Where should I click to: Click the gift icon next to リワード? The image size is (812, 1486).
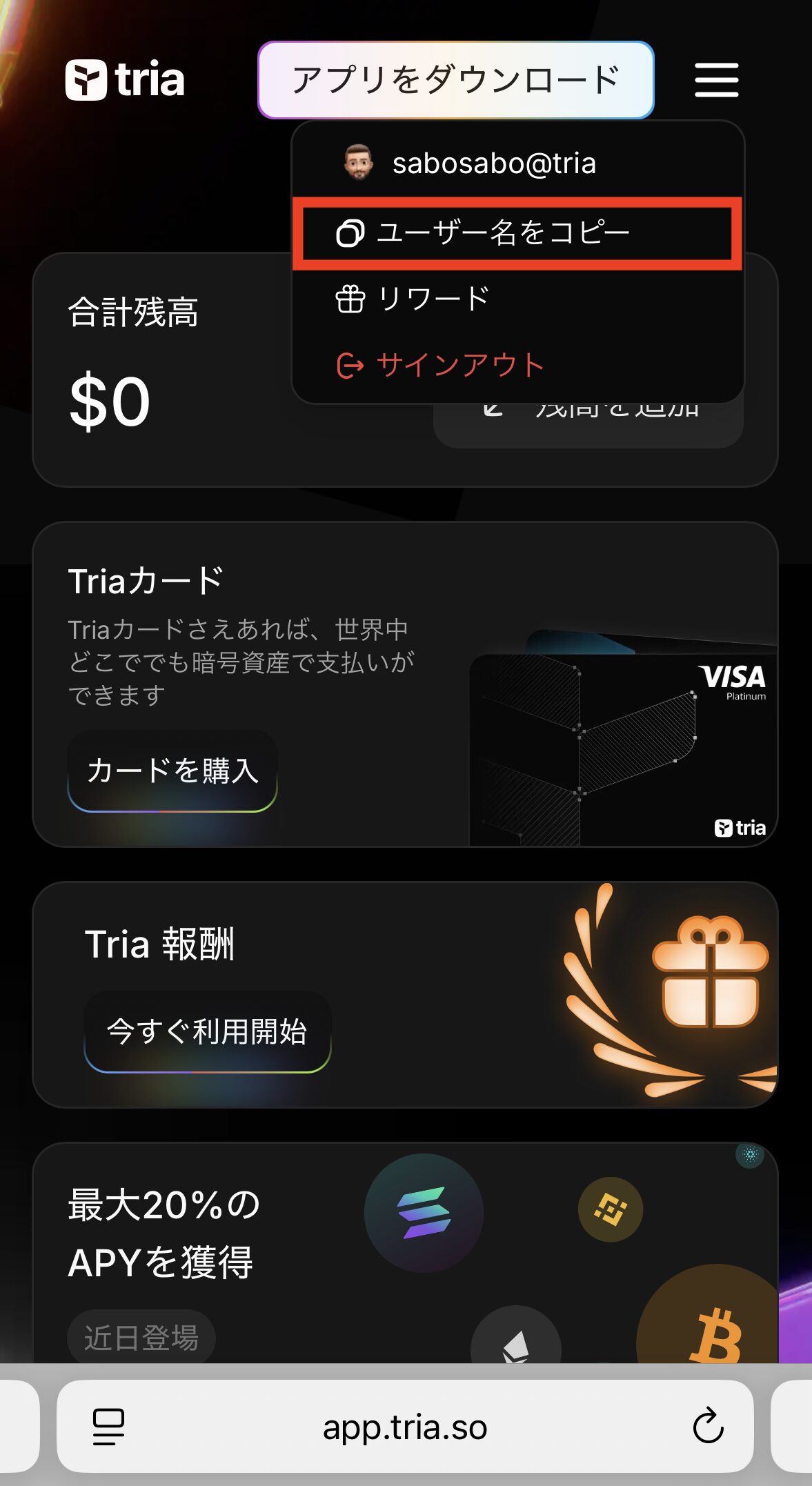[x=350, y=299]
